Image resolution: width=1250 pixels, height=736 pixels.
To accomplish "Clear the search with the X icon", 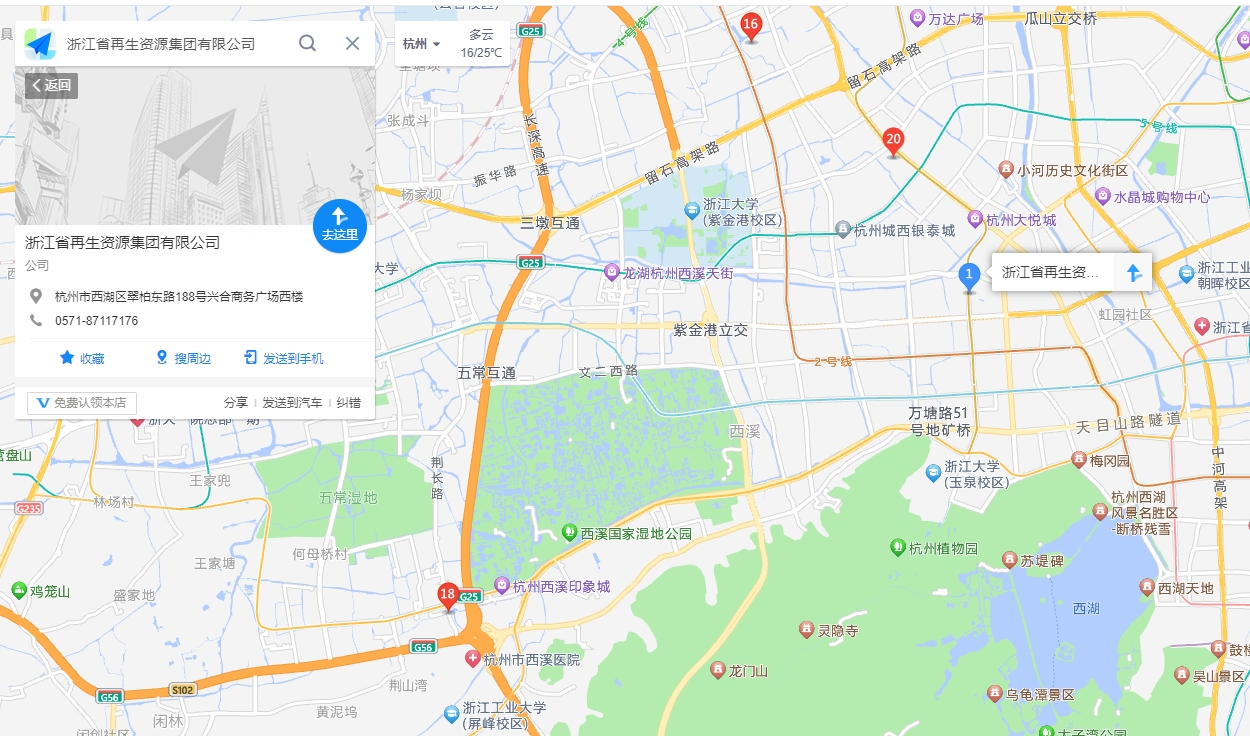I will click(x=352, y=43).
